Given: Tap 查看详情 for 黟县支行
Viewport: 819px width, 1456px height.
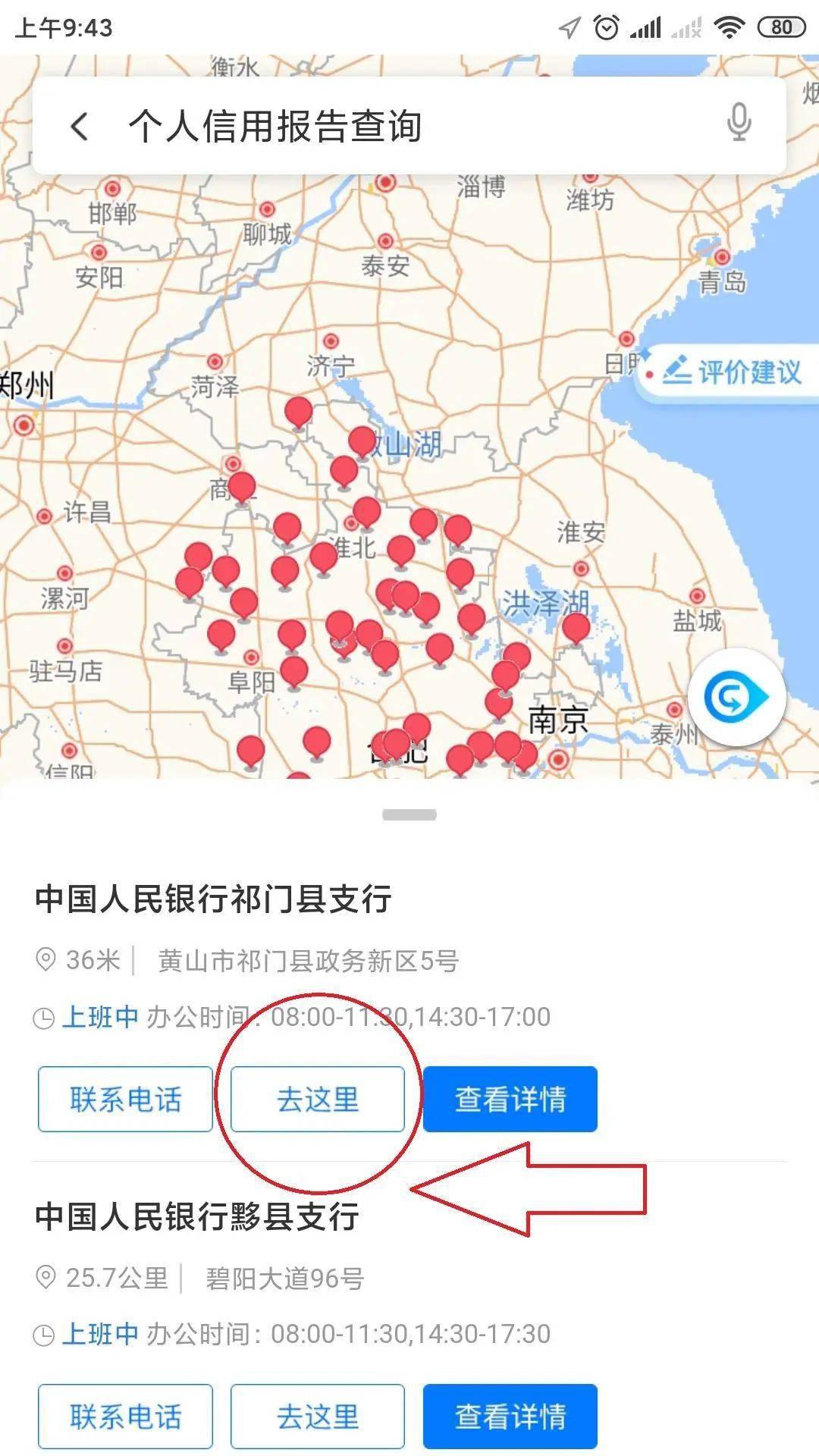Looking at the screenshot, I should coord(510,1416).
